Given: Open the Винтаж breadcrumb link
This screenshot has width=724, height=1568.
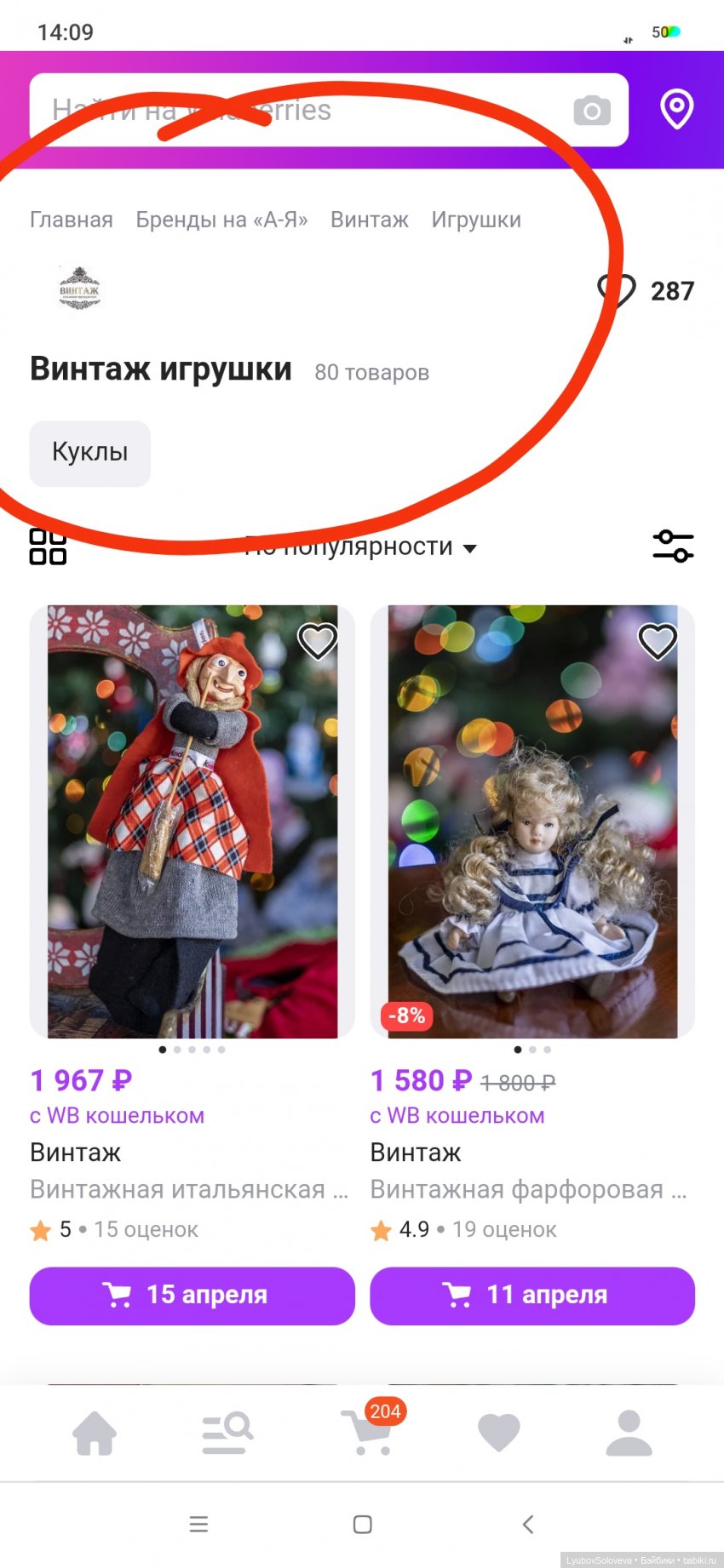Looking at the screenshot, I should click(x=370, y=220).
